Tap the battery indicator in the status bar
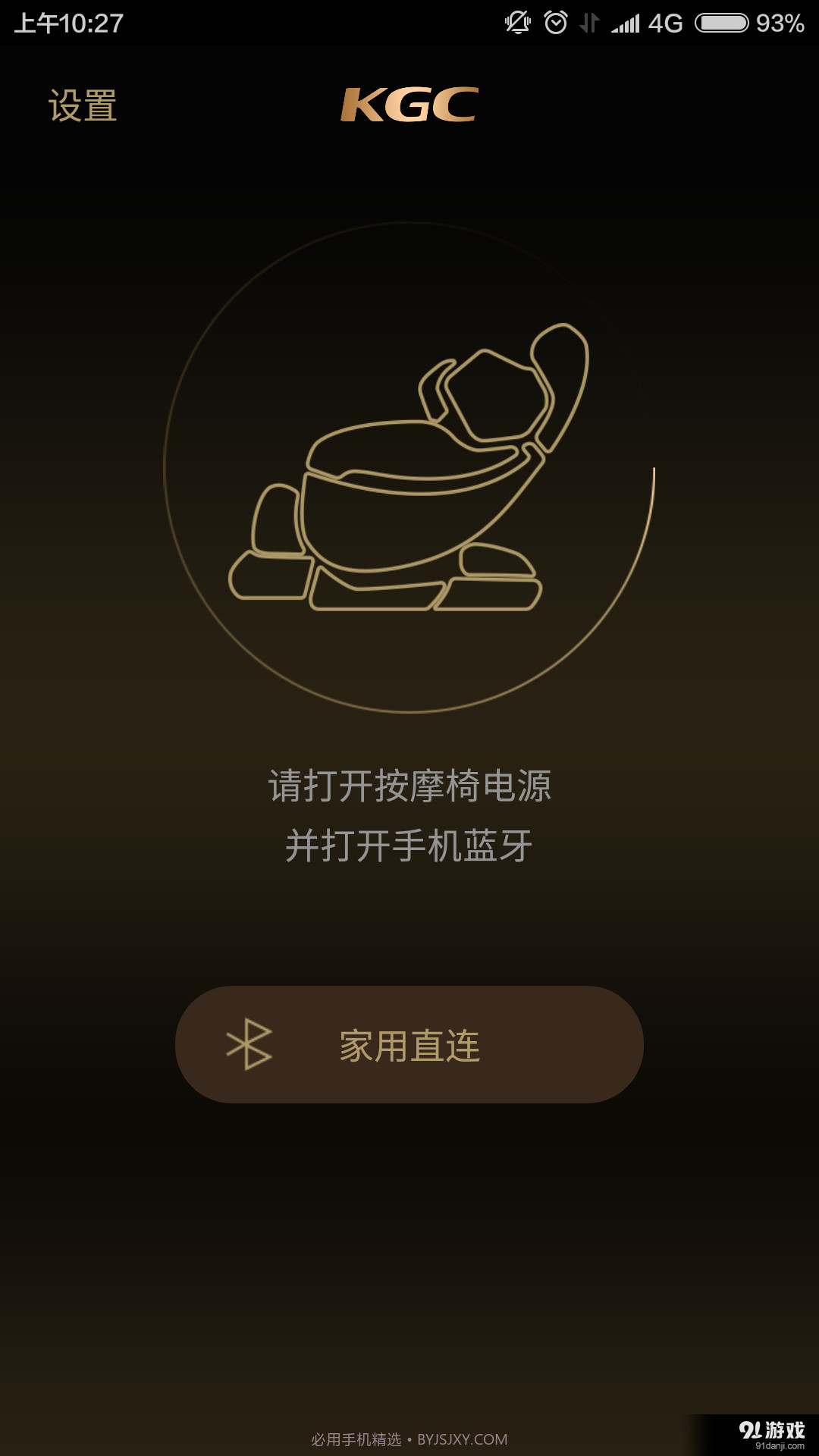The image size is (819, 1456). point(723,21)
